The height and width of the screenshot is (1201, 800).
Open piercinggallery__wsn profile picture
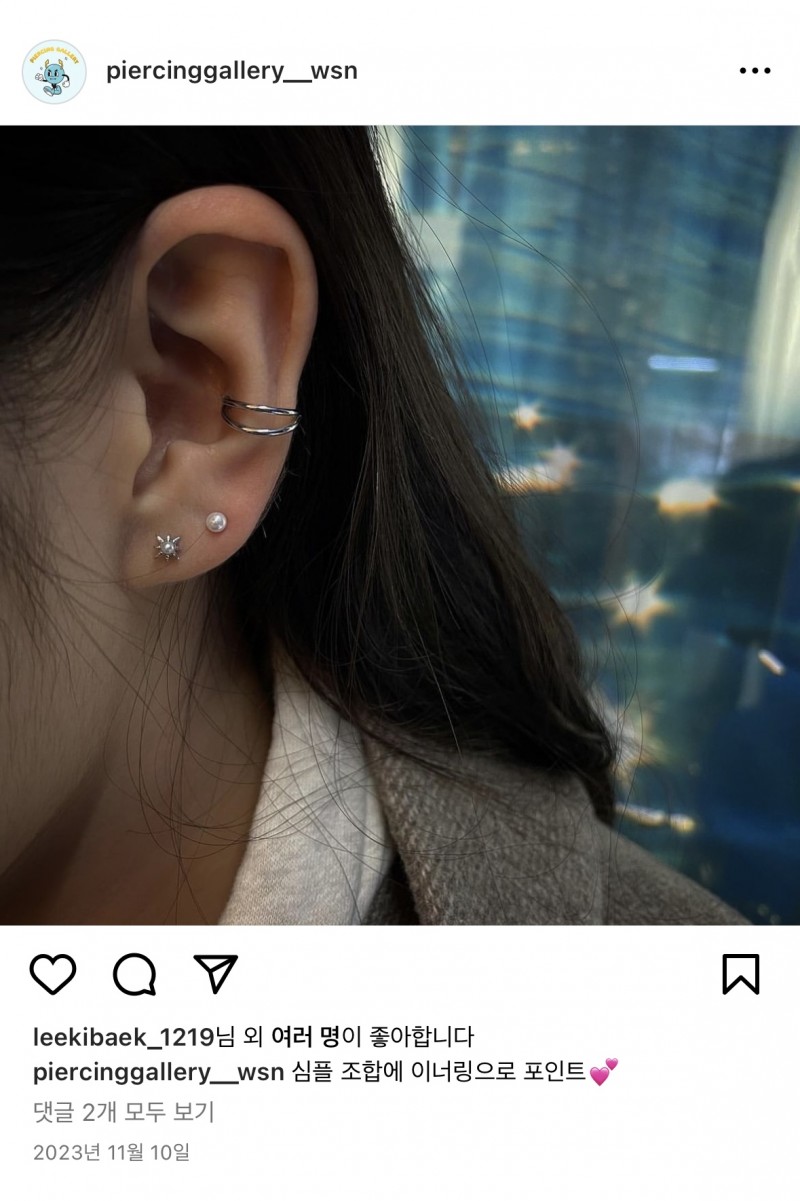[x=54, y=72]
